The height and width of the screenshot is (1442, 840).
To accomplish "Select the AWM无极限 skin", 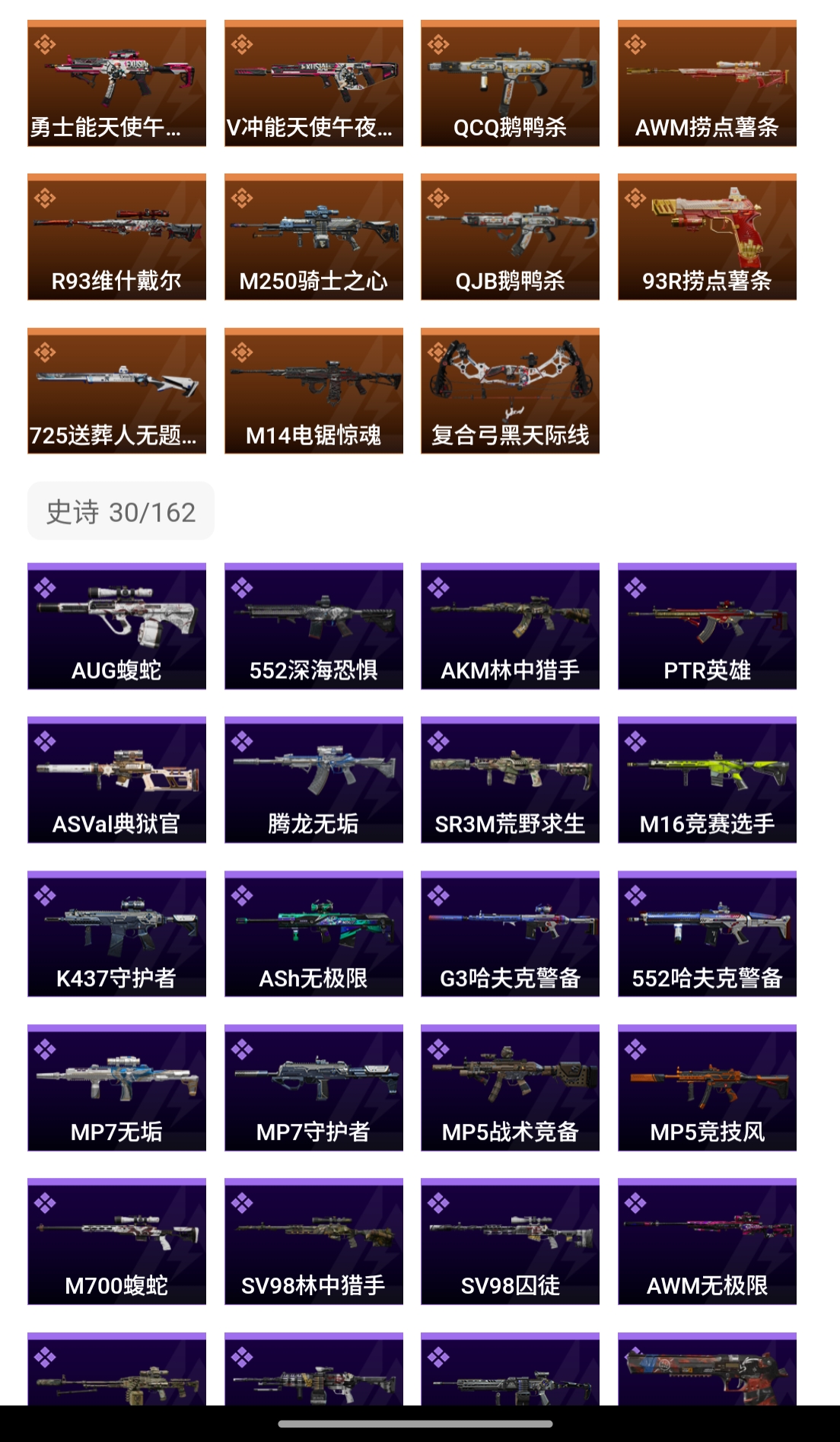I will tap(707, 1241).
